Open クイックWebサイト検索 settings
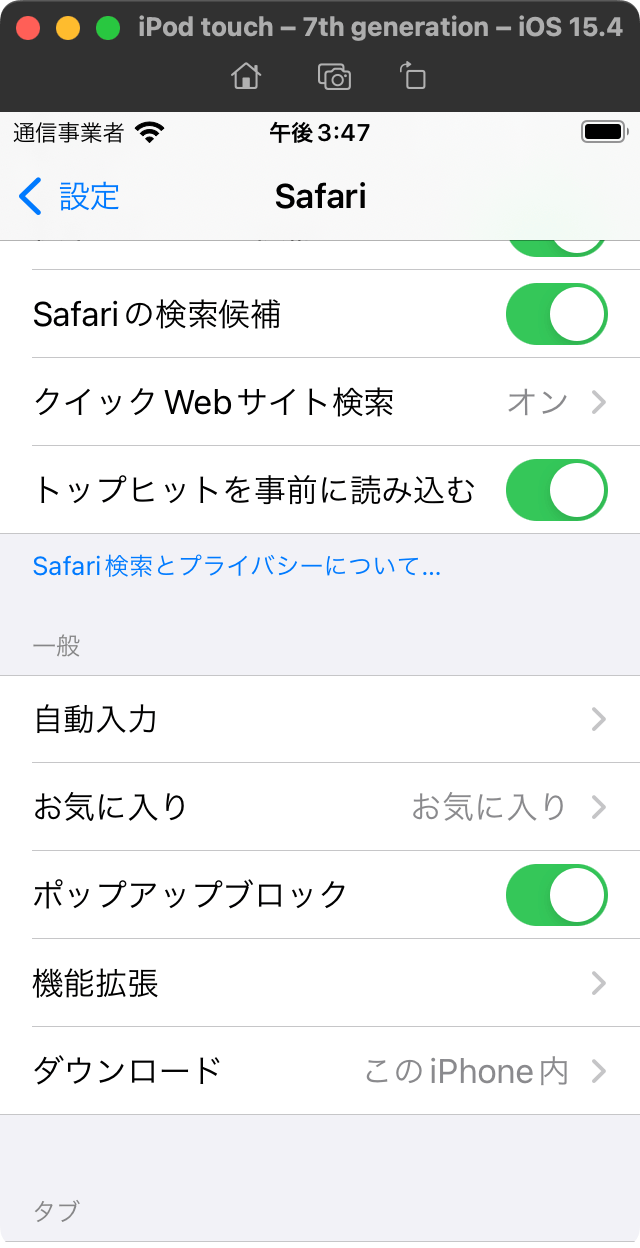Viewport: 640px width, 1248px height. click(x=320, y=402)
